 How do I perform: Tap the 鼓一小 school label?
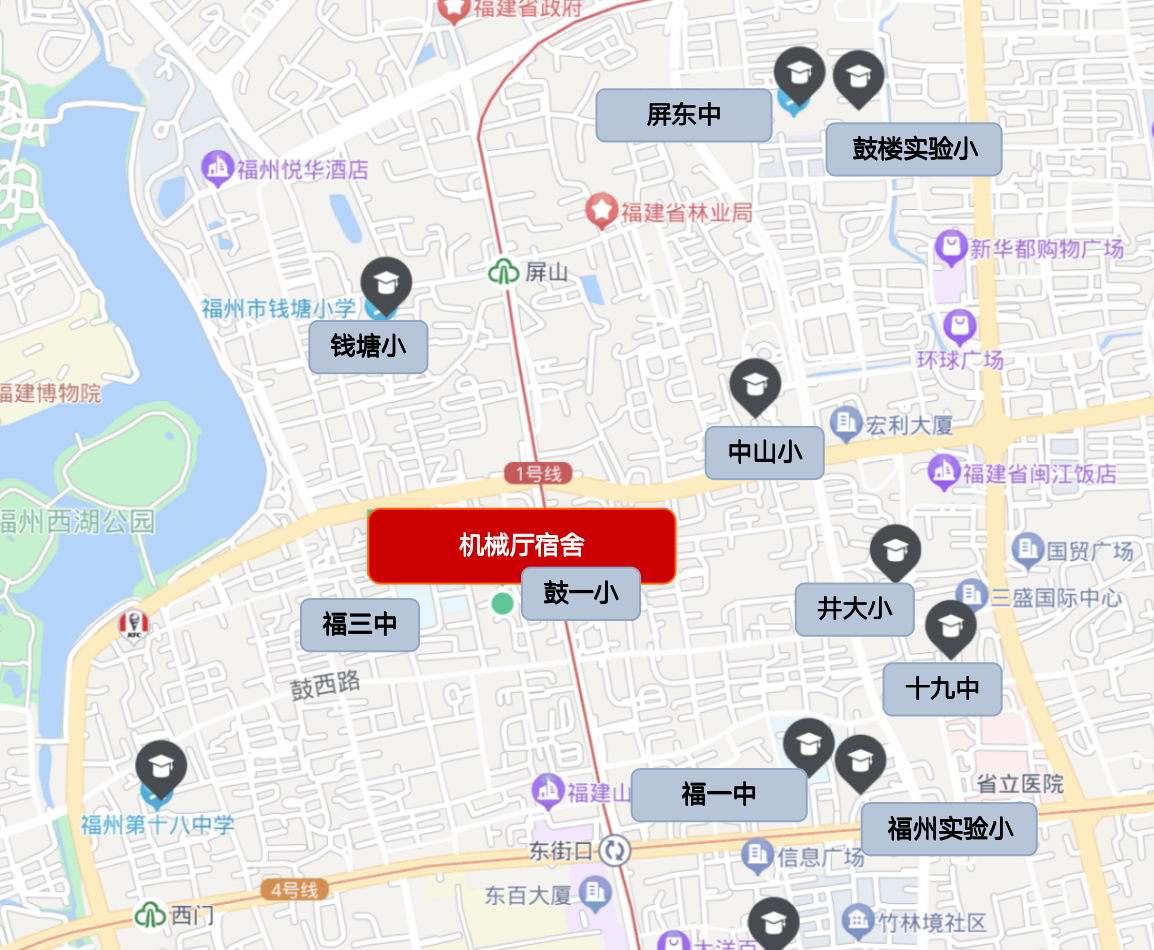pyautogui.click(x=580, y=593)
